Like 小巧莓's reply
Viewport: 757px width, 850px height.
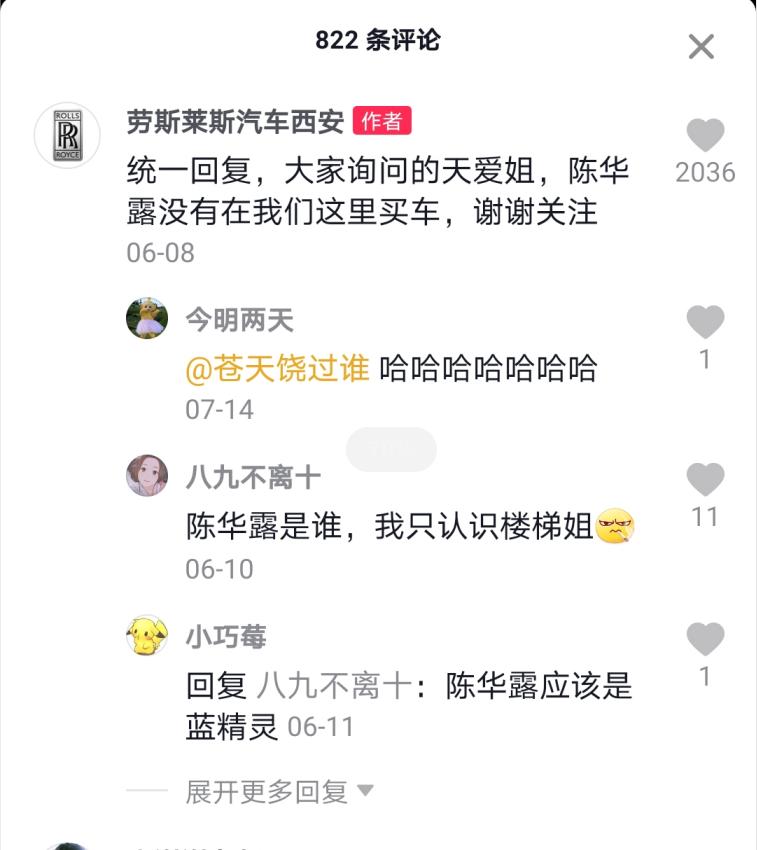click(x=705, y=638)
